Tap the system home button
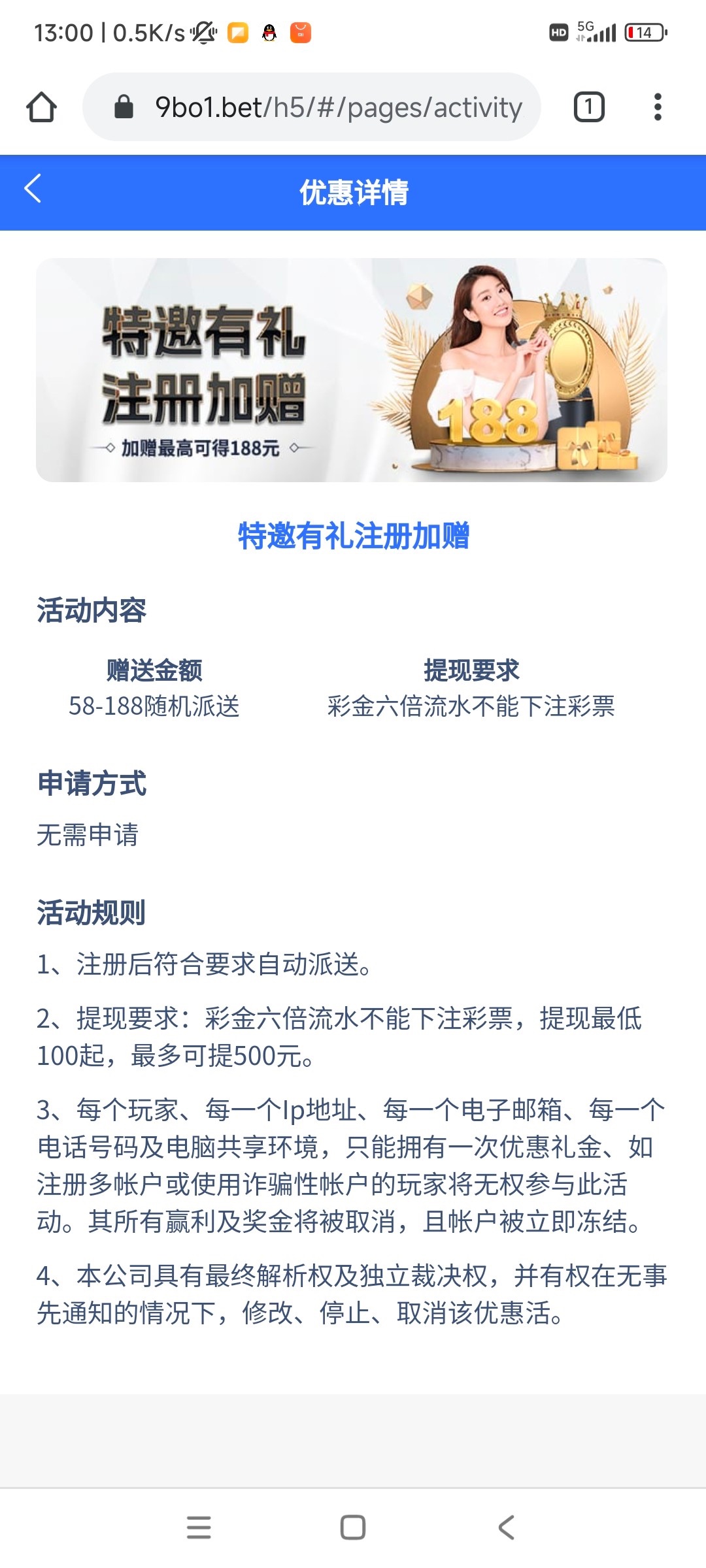This screenshot has height=1568, width=706. (353, 1527)
